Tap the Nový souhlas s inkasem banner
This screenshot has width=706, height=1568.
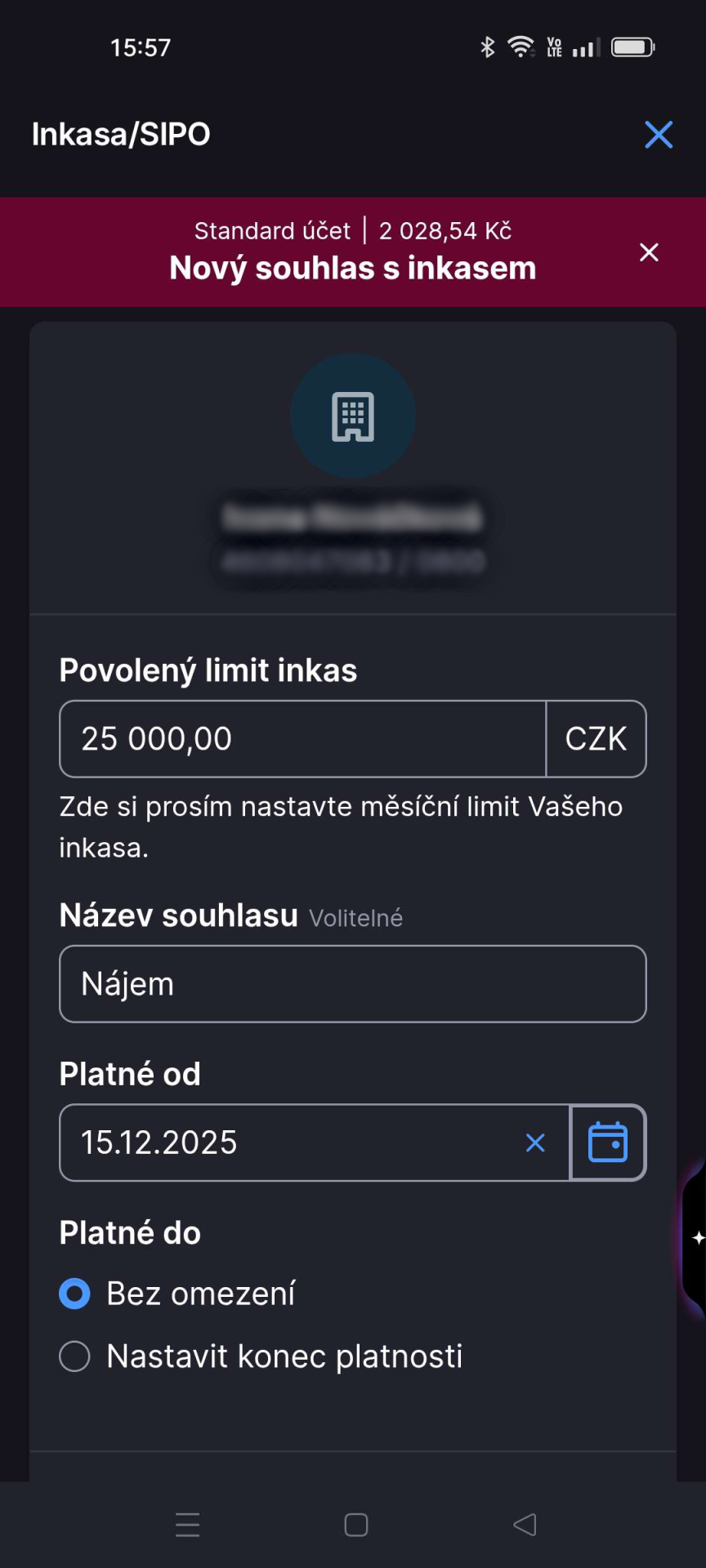(x=353, y=267)
